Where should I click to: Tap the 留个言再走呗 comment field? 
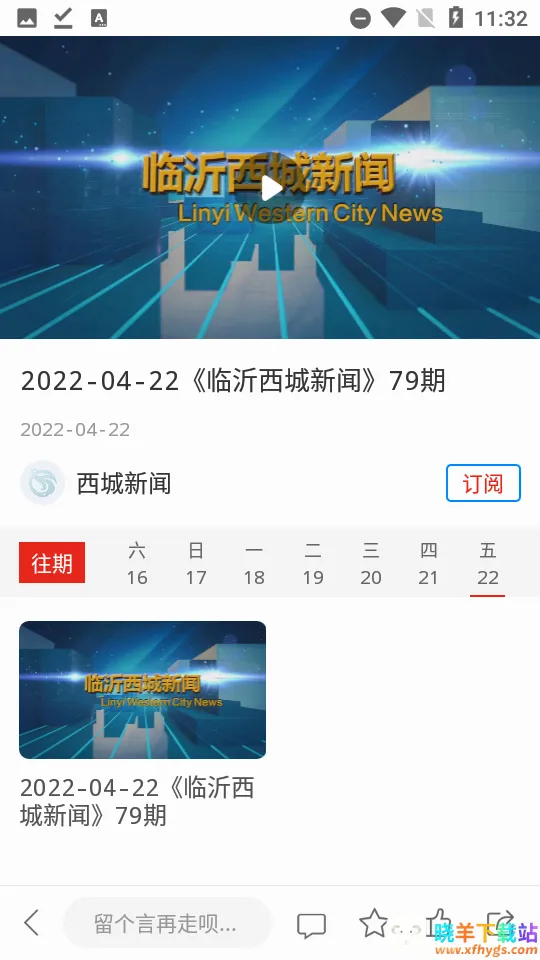click(x=167, y=923)
